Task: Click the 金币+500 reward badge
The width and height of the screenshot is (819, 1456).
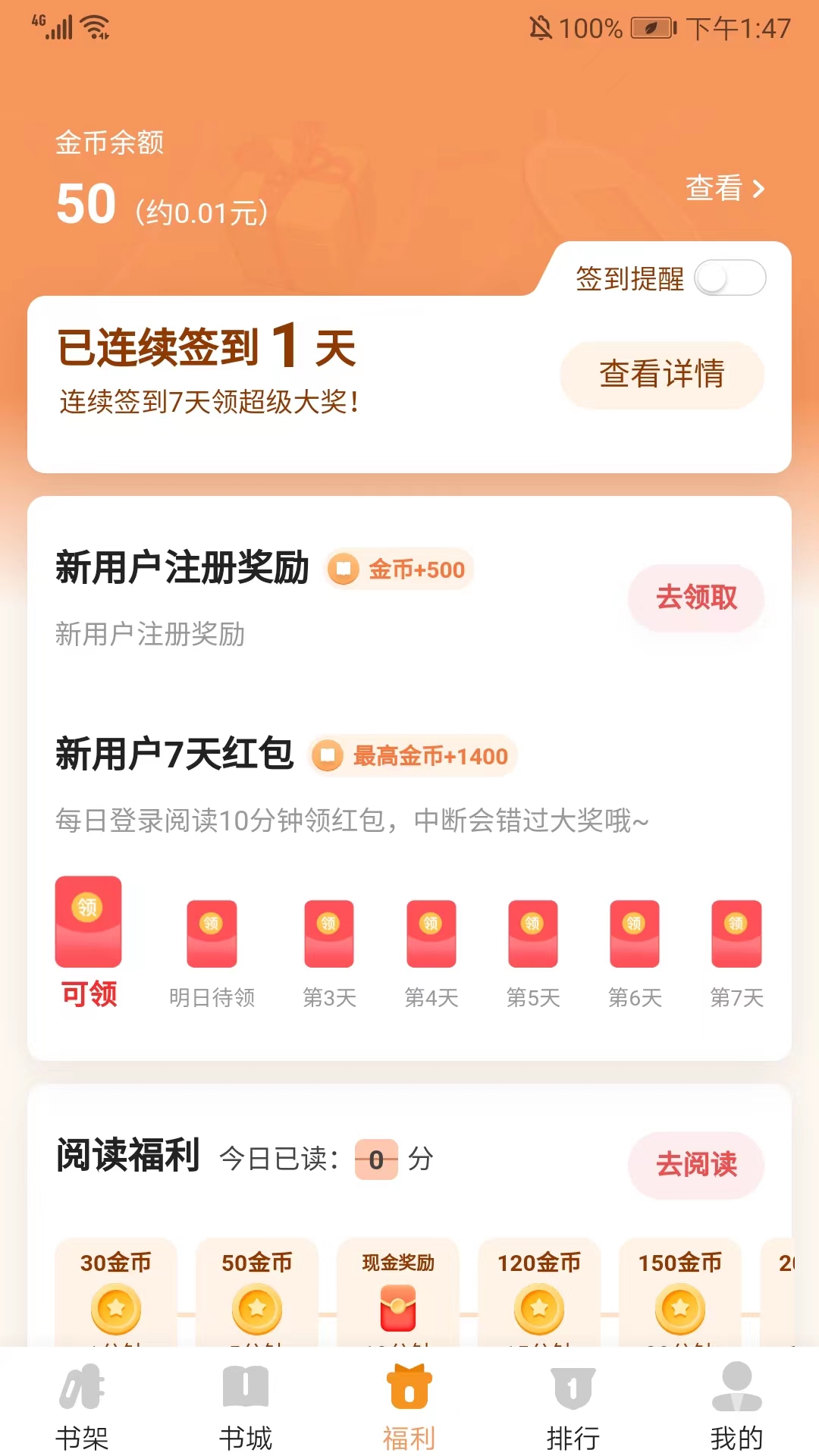Action: pos(400,569)
